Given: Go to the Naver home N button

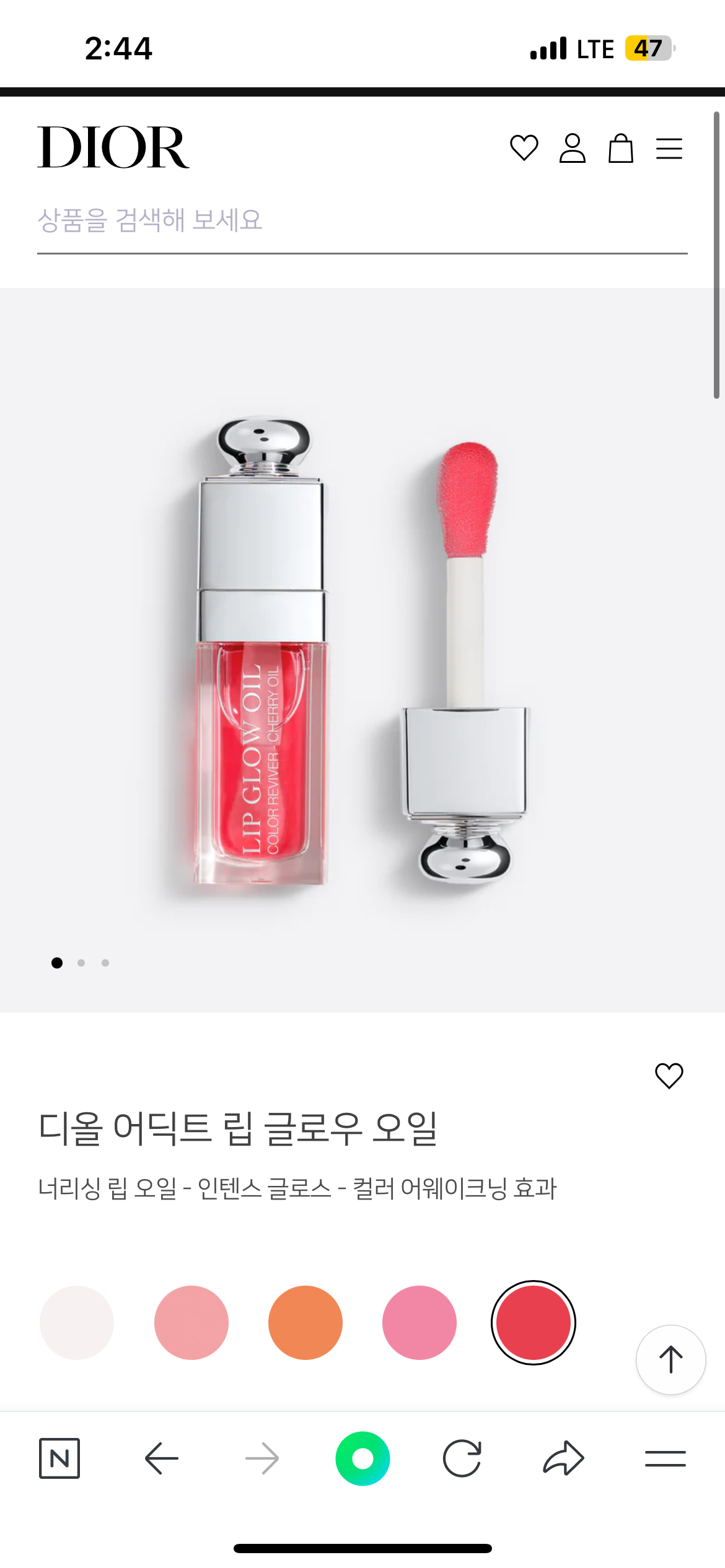Looking at the screenshot, I should pyautogui.click(x=59, y=1458).
